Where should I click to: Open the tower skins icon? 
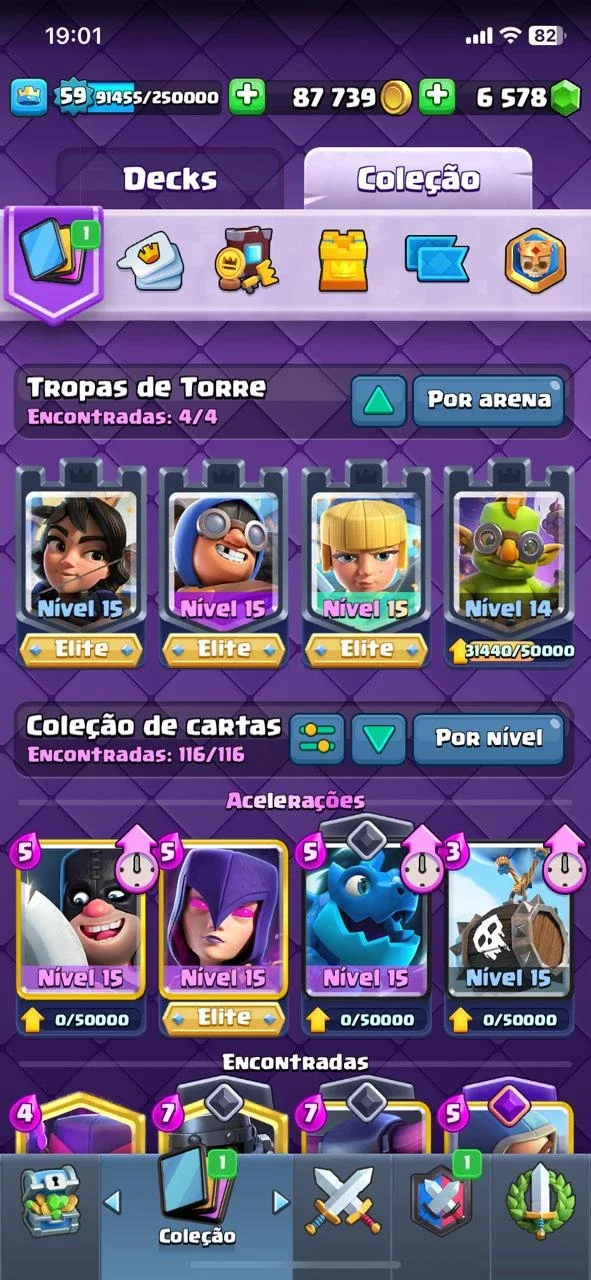[x=343, y=260]
